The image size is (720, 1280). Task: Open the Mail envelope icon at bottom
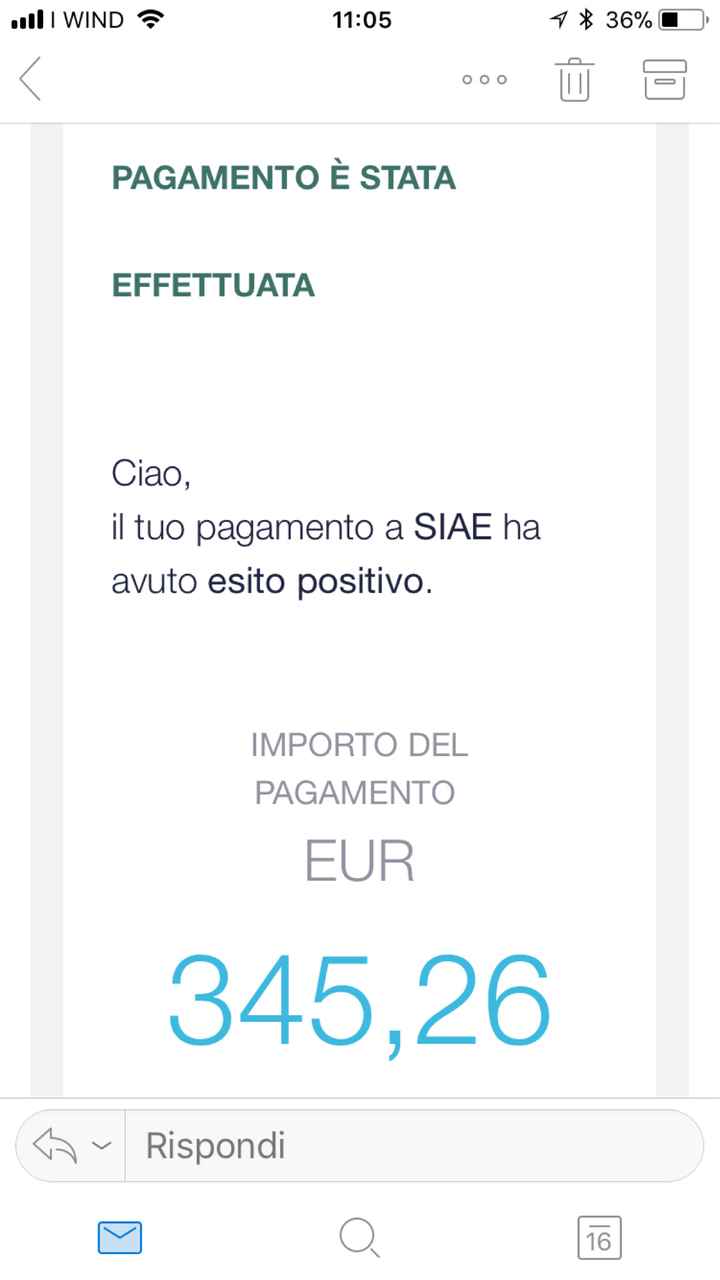click(118, 1237)
